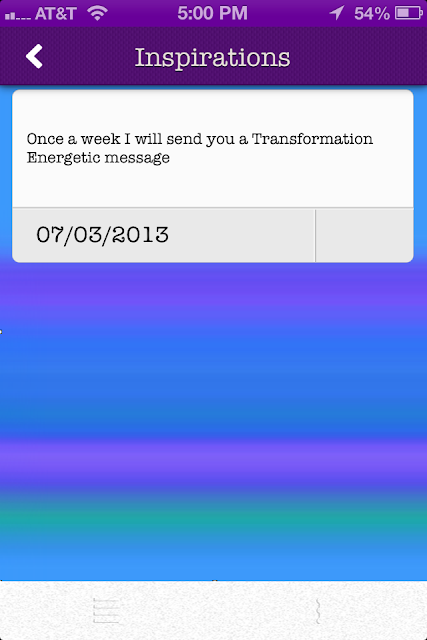Select the list view icon in bottom bar
Image resolution: width=427 pixels, height=640 pixels.
(x=106, y=611)
